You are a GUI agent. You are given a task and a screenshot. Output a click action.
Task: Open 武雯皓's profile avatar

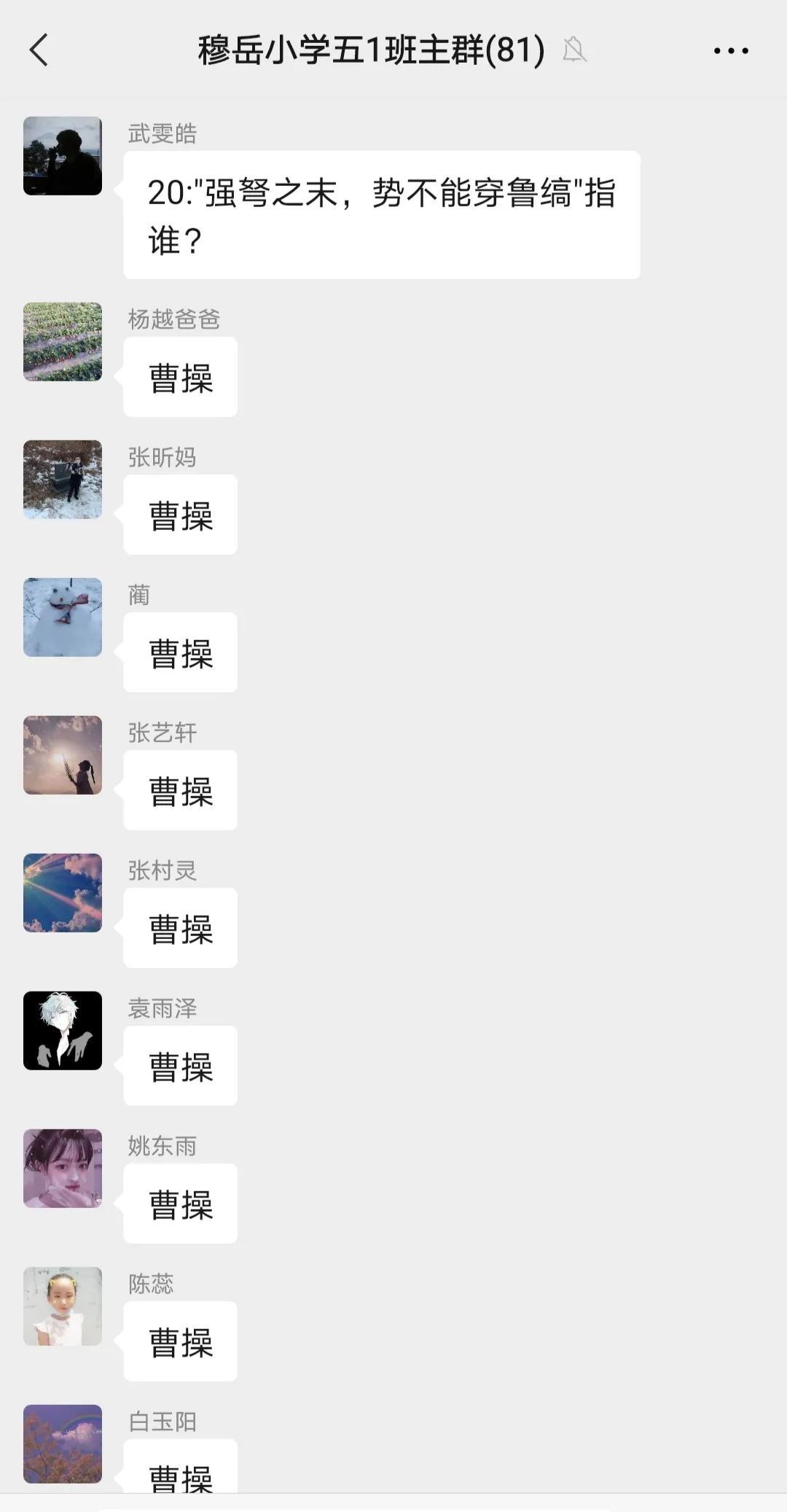click(63, 156)
